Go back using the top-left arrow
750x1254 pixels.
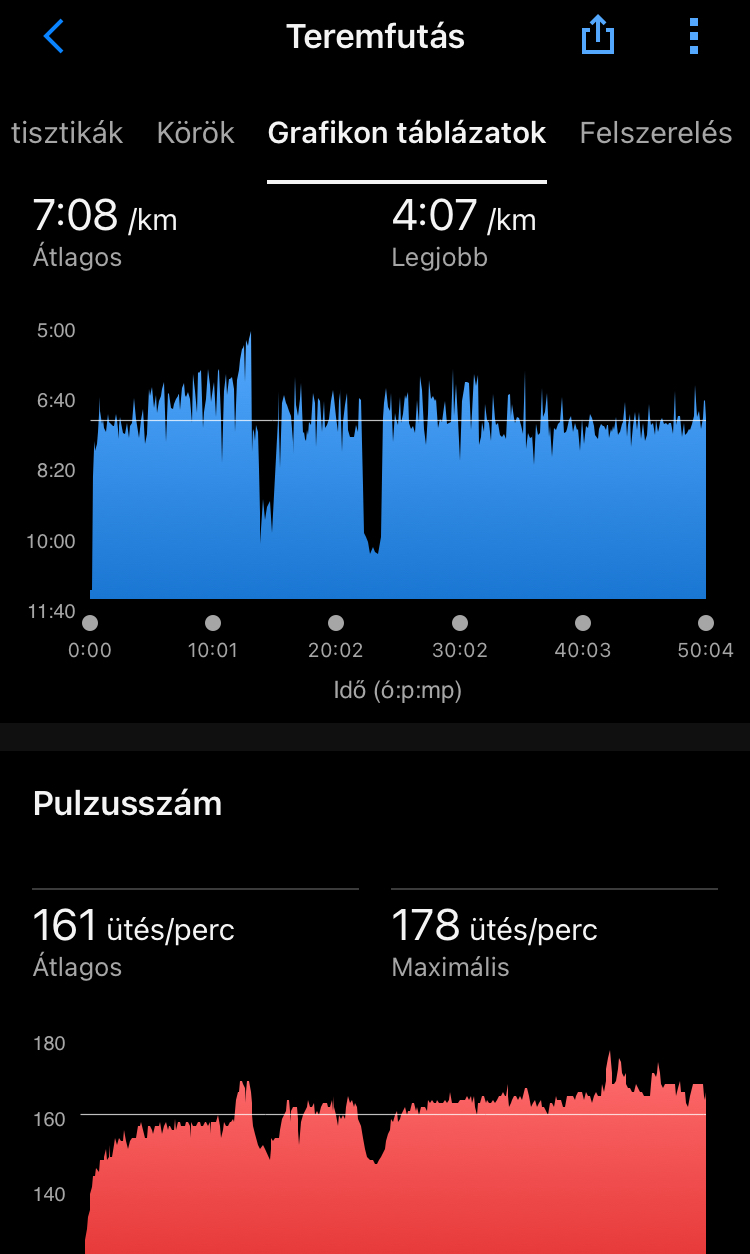click(54, 37)
